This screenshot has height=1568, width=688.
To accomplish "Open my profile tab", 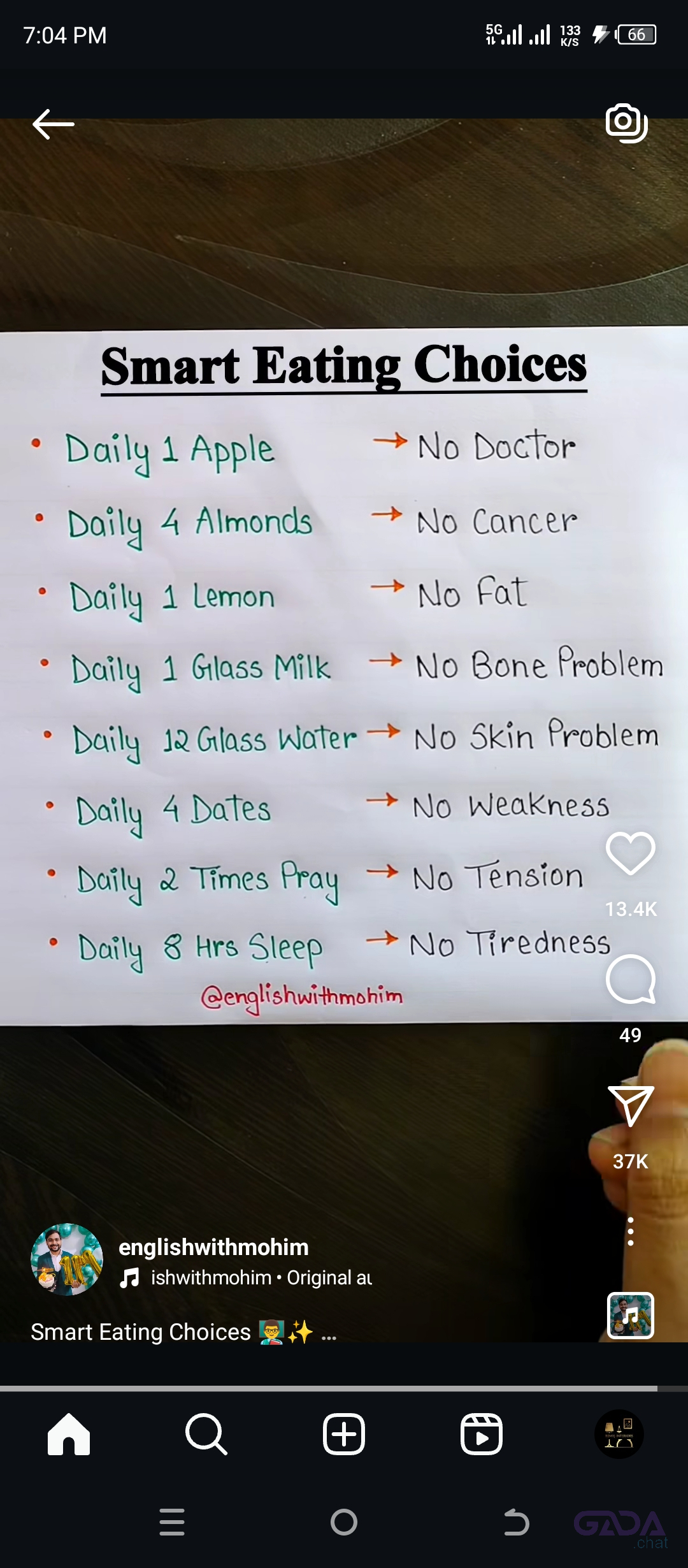I will pos(619,1434).
